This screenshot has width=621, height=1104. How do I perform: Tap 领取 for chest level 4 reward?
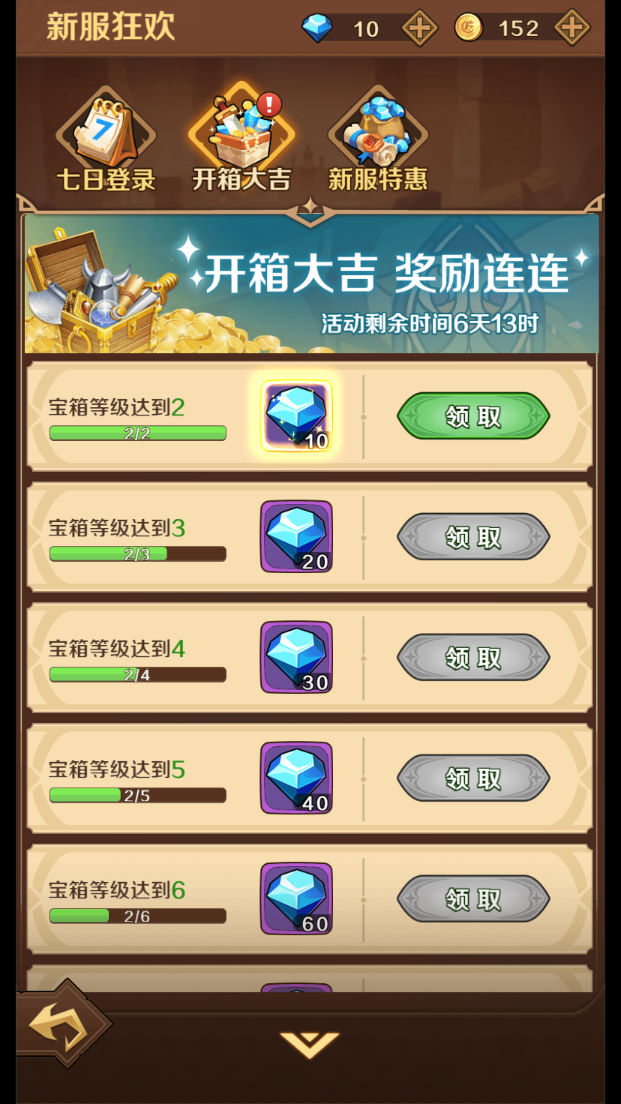[473, 657]
